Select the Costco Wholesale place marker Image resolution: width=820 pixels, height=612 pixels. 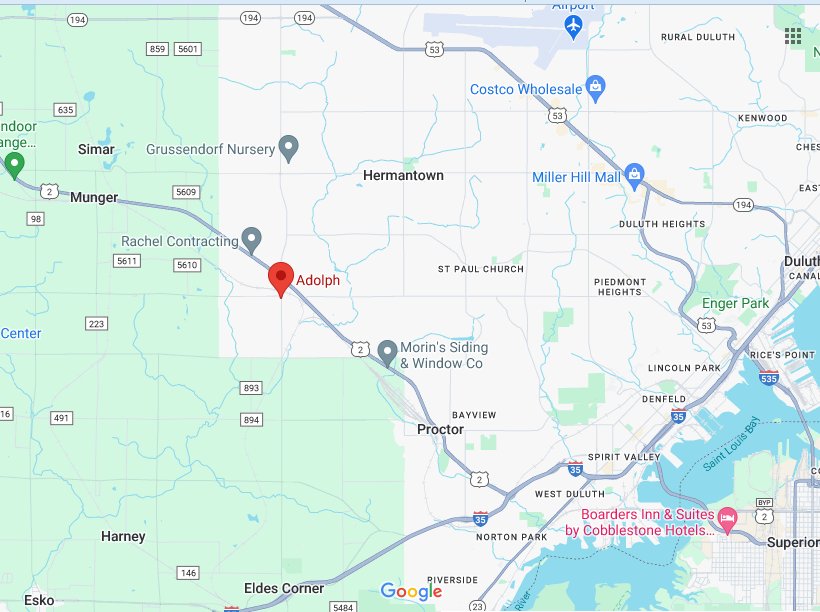pyautogui.click(x=595, y=87)
